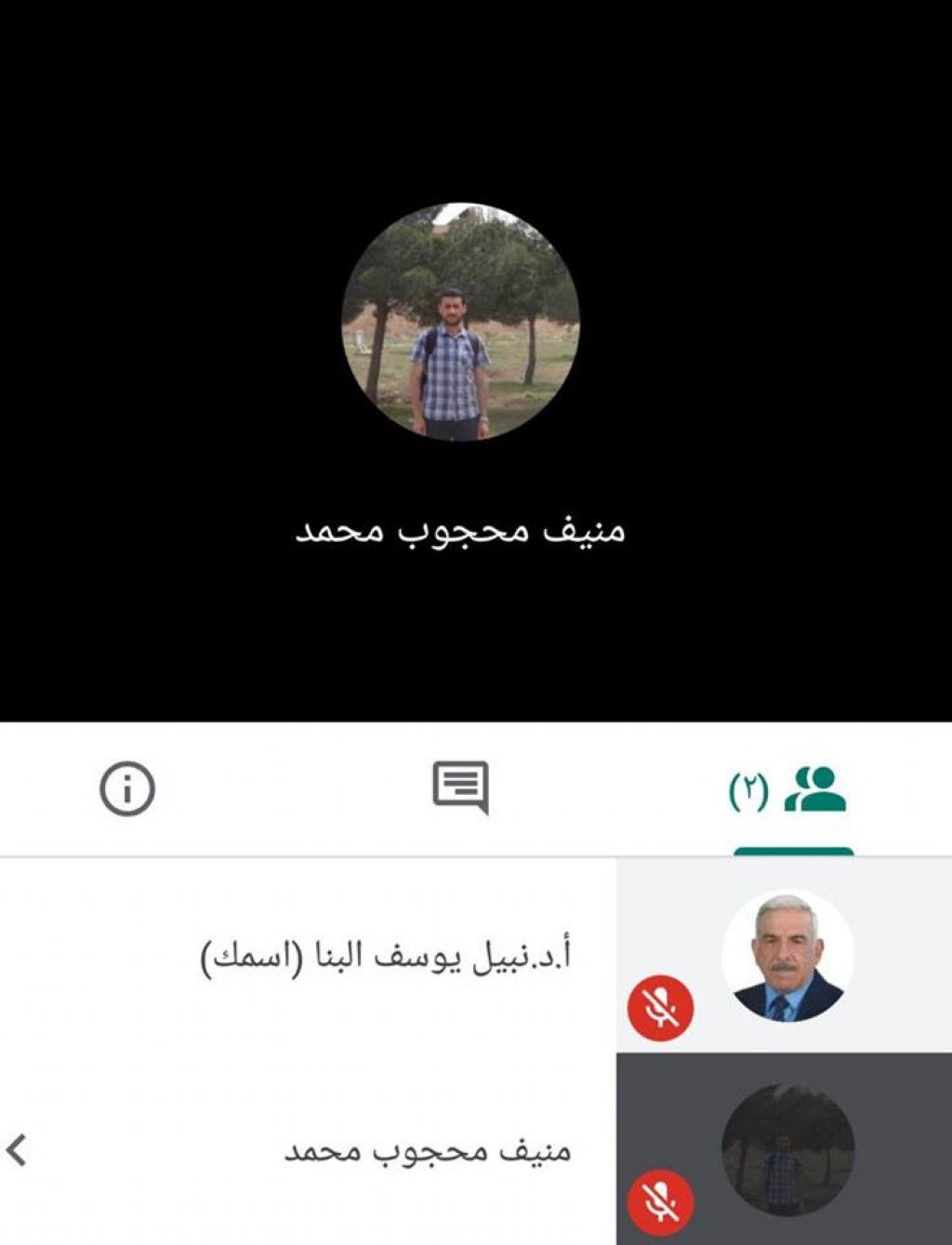This screenshot has height=1245, width=952.
Task: Switch to the participants tab
Action: pyautogui.click(x=793, y=790)
